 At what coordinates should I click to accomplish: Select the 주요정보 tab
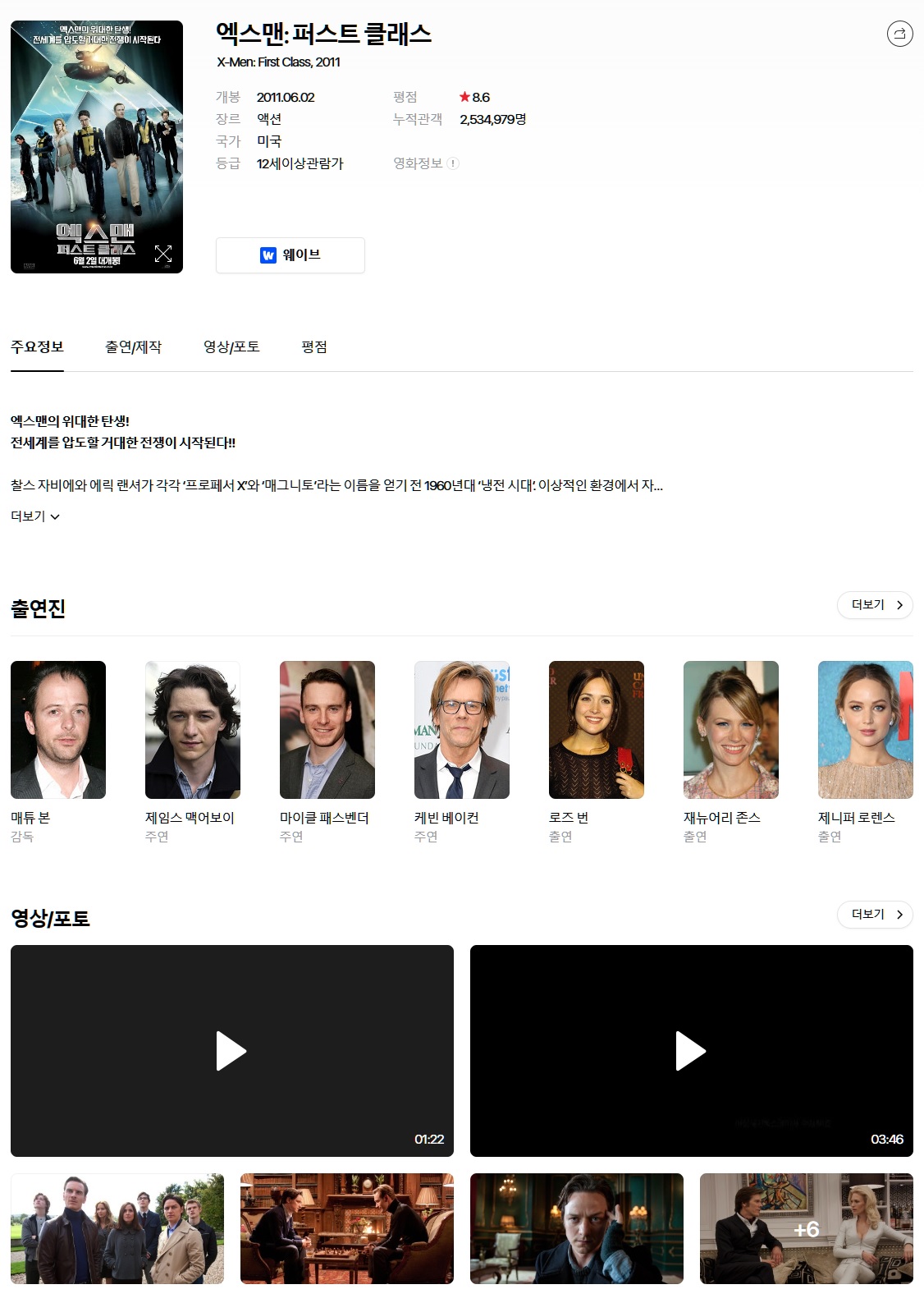37,347
